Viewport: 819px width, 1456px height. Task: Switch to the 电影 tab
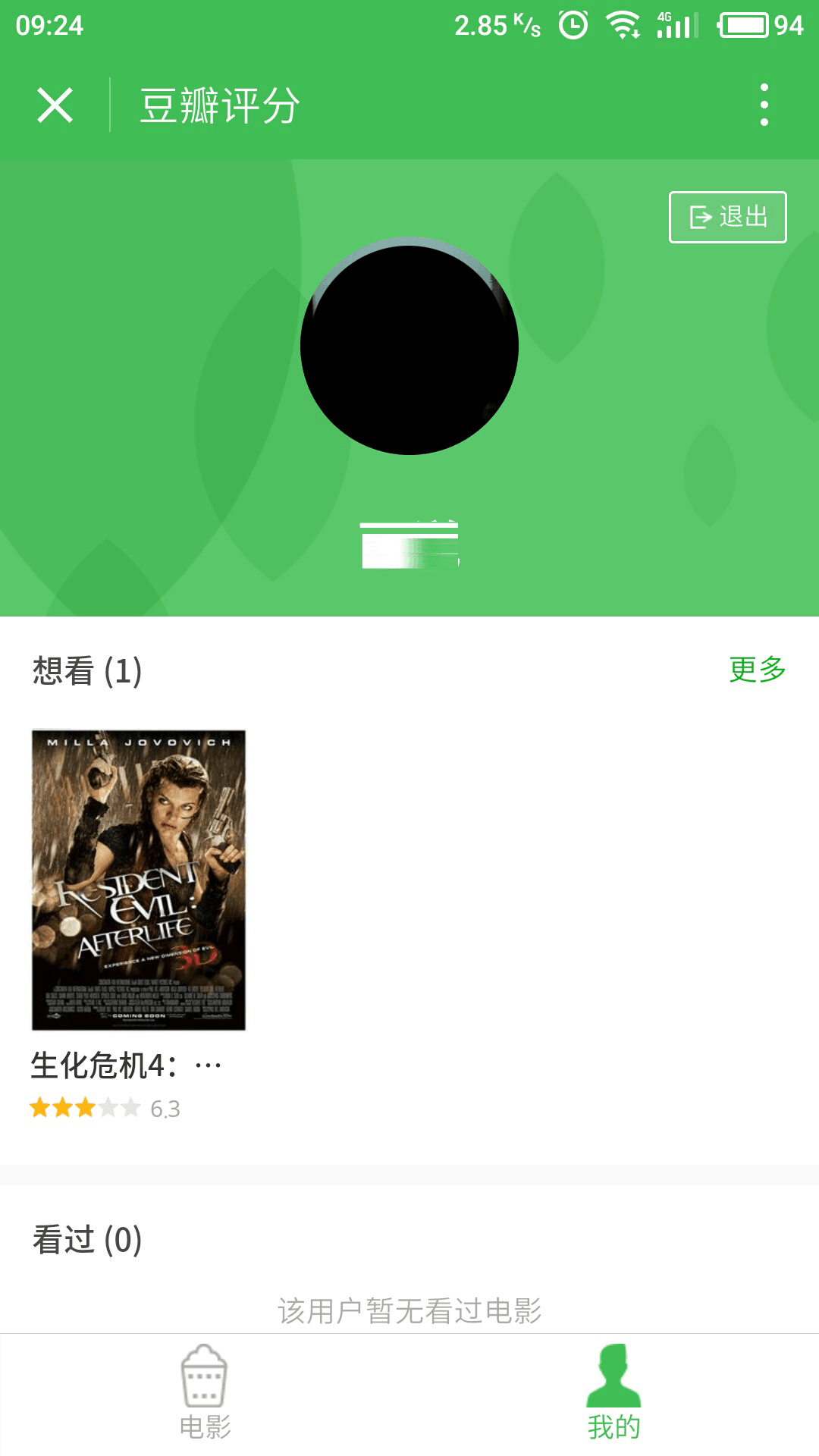point(205,1394)
